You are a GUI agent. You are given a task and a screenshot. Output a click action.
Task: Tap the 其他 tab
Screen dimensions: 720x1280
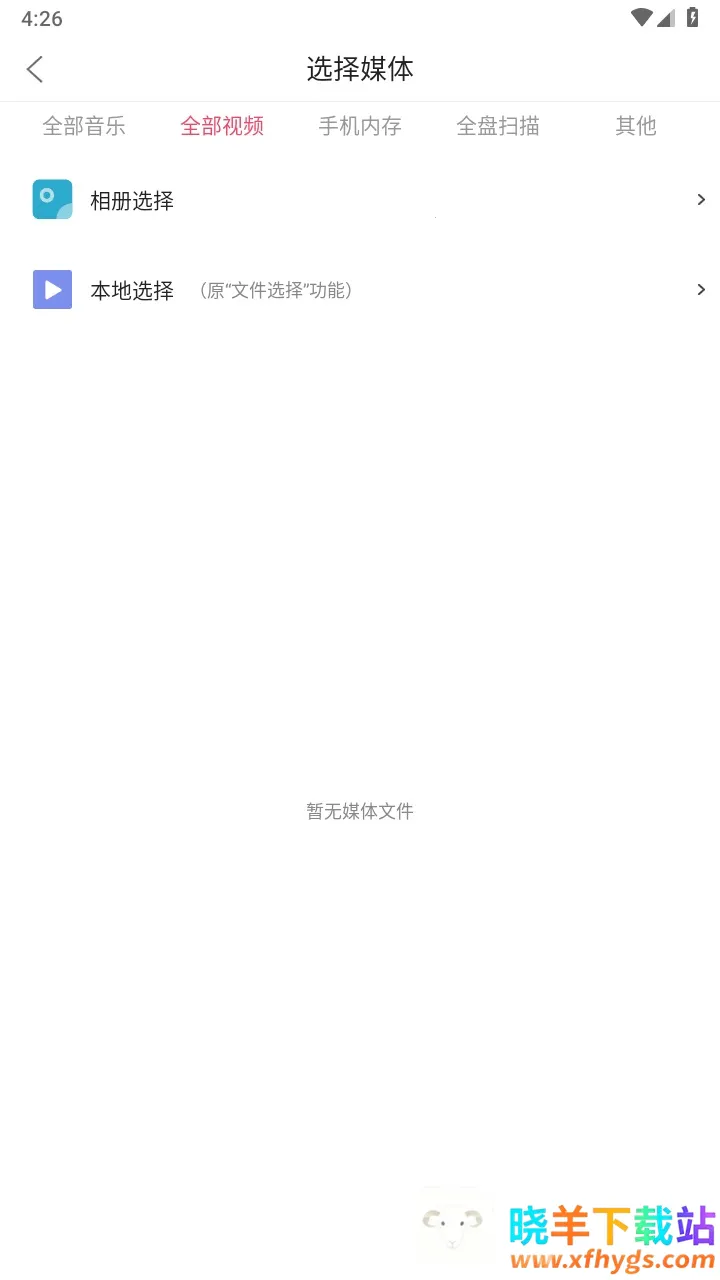coord(636,126)
